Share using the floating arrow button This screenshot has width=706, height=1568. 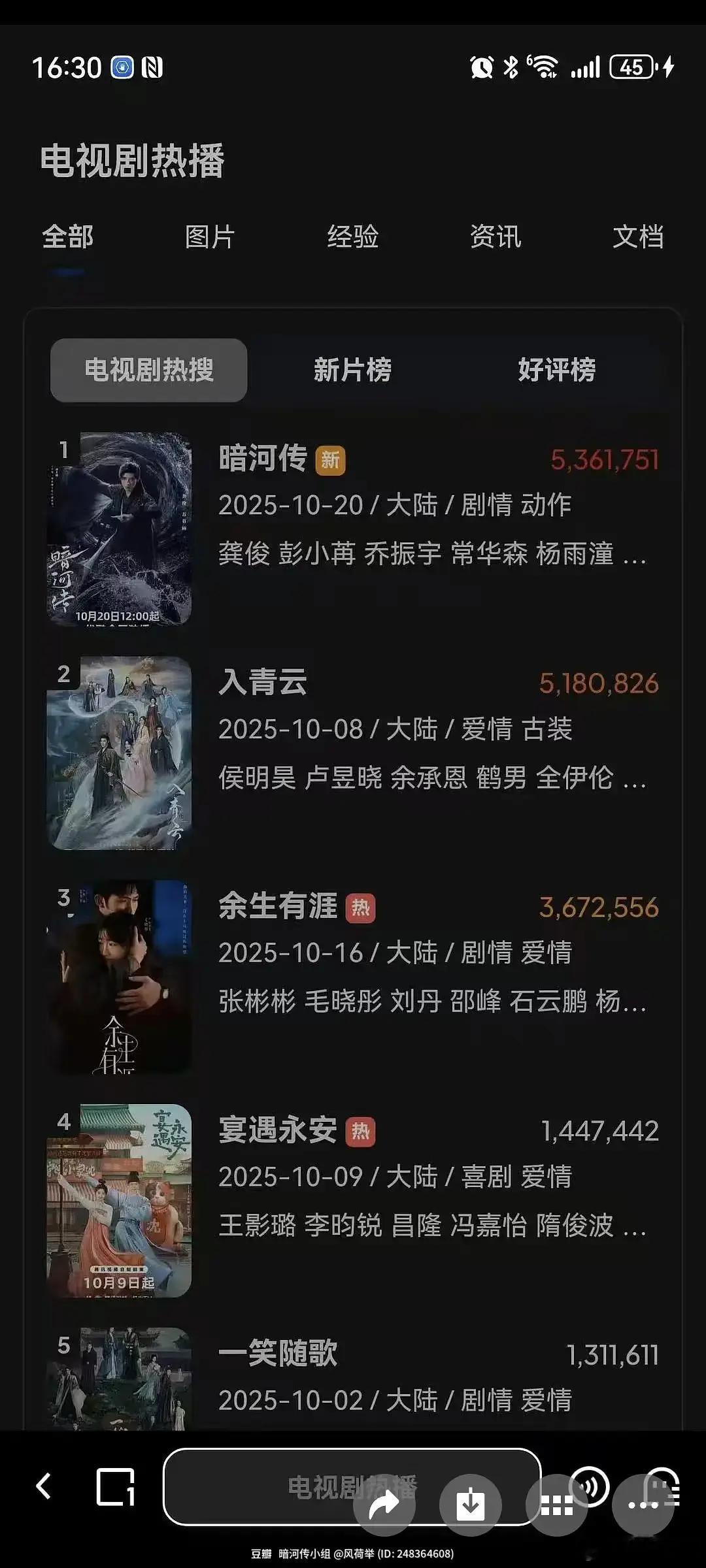coord(384,1505)
